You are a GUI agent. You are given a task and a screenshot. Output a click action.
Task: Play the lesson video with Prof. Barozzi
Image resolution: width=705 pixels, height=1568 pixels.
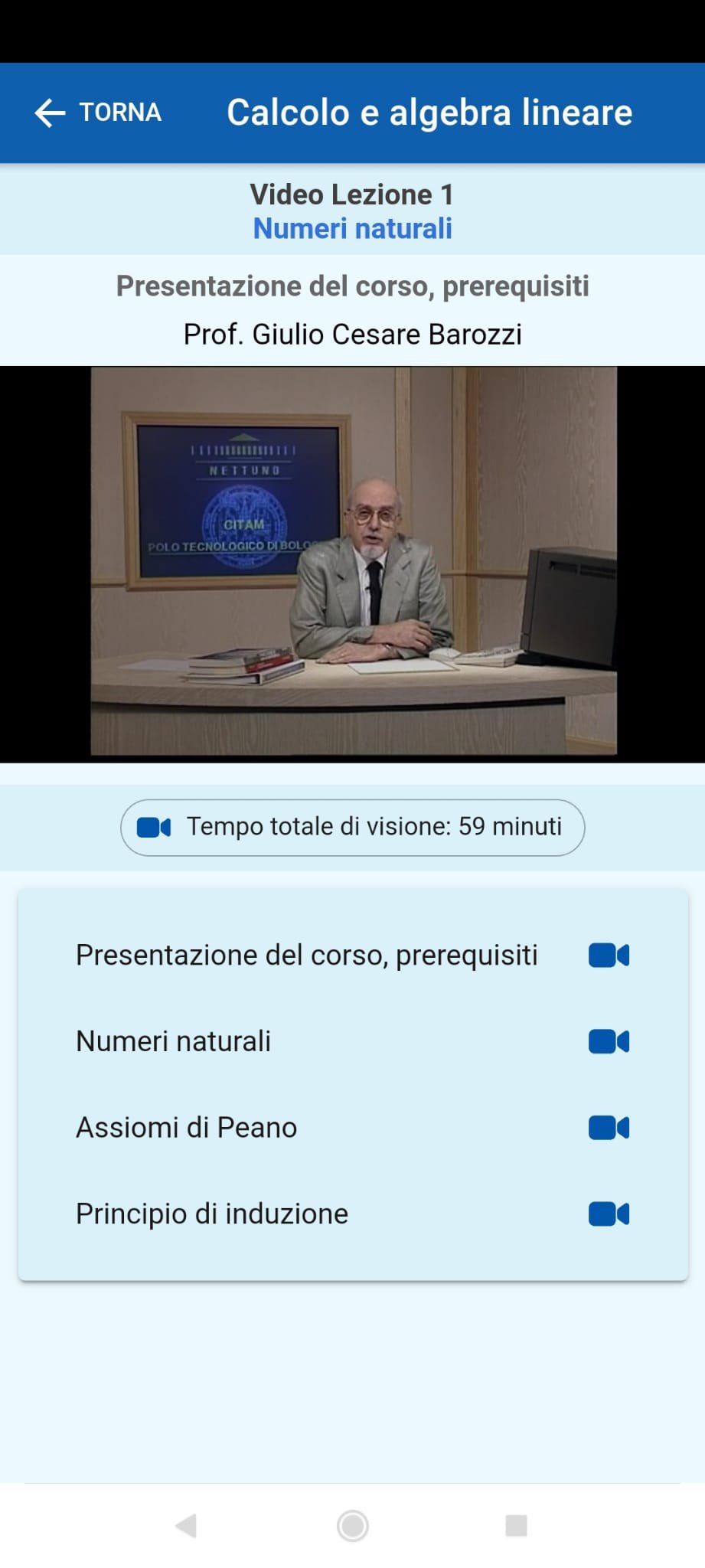(x=353, y=563)
